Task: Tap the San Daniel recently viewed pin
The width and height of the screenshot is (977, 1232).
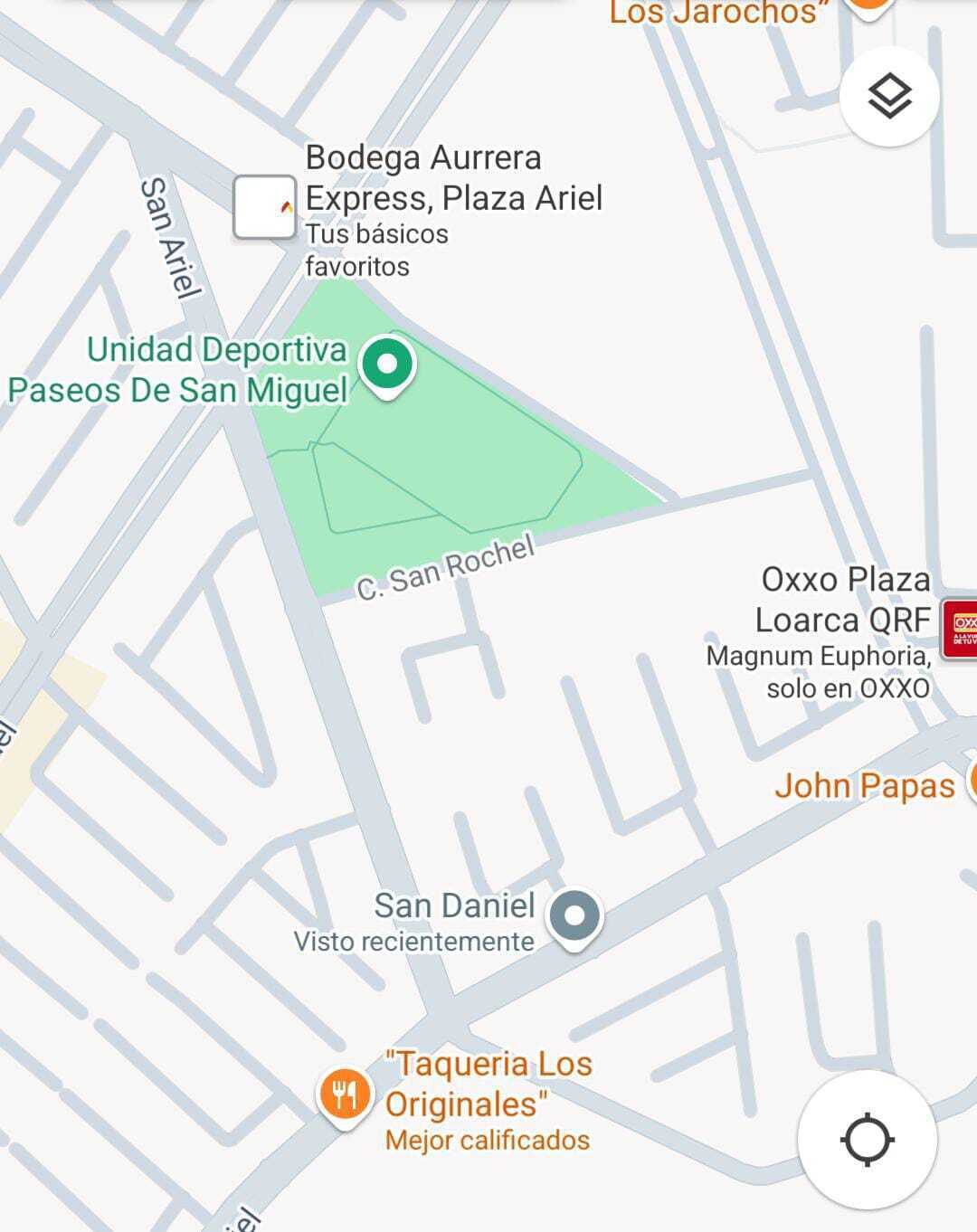Action: 575,917
